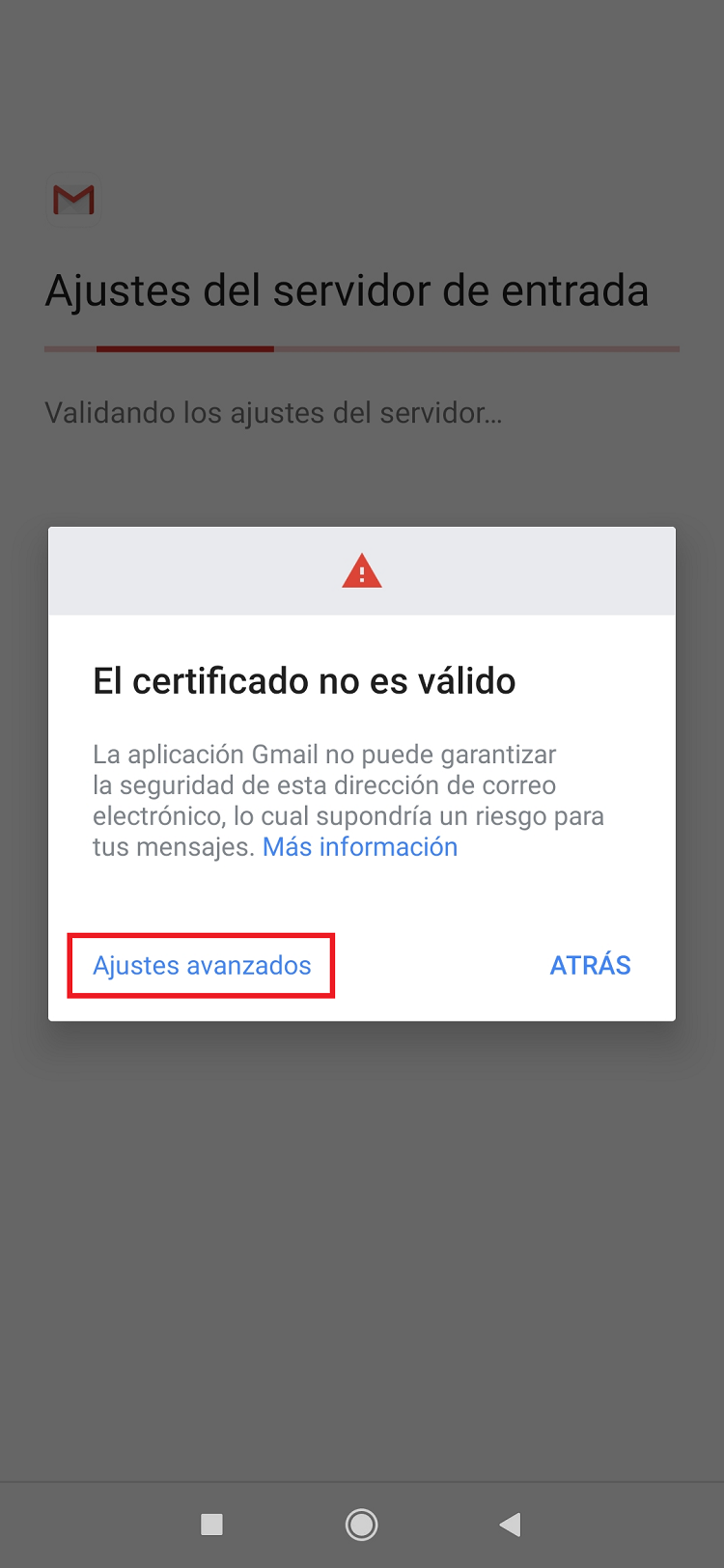Open recent apps via the square button
This screenshot has width=724, height=1568.
click(211, 1525)
